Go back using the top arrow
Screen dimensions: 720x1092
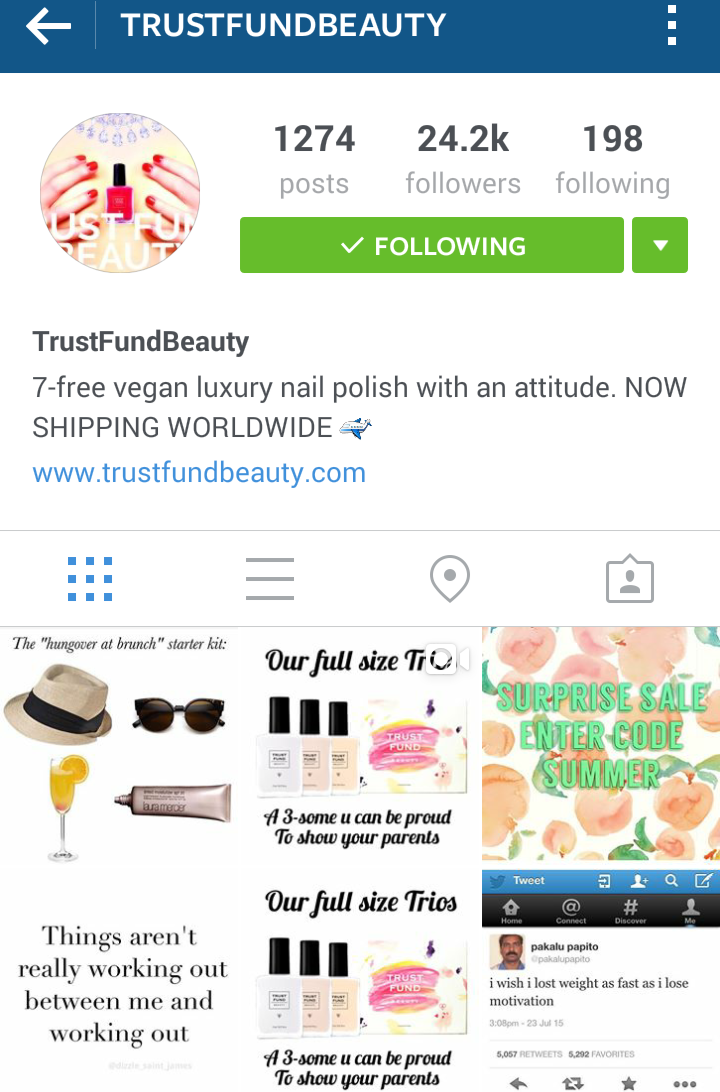click(x=48, y=26)
